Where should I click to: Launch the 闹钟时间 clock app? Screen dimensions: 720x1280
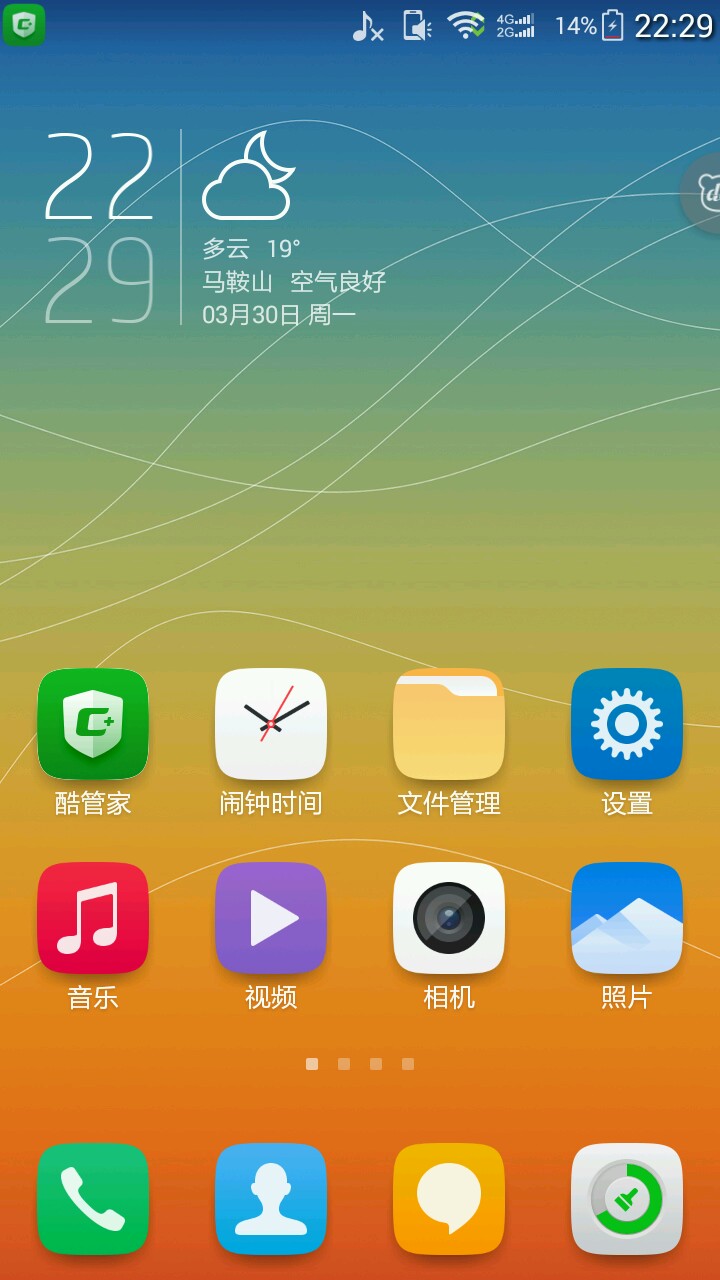[x=271, y=724]
